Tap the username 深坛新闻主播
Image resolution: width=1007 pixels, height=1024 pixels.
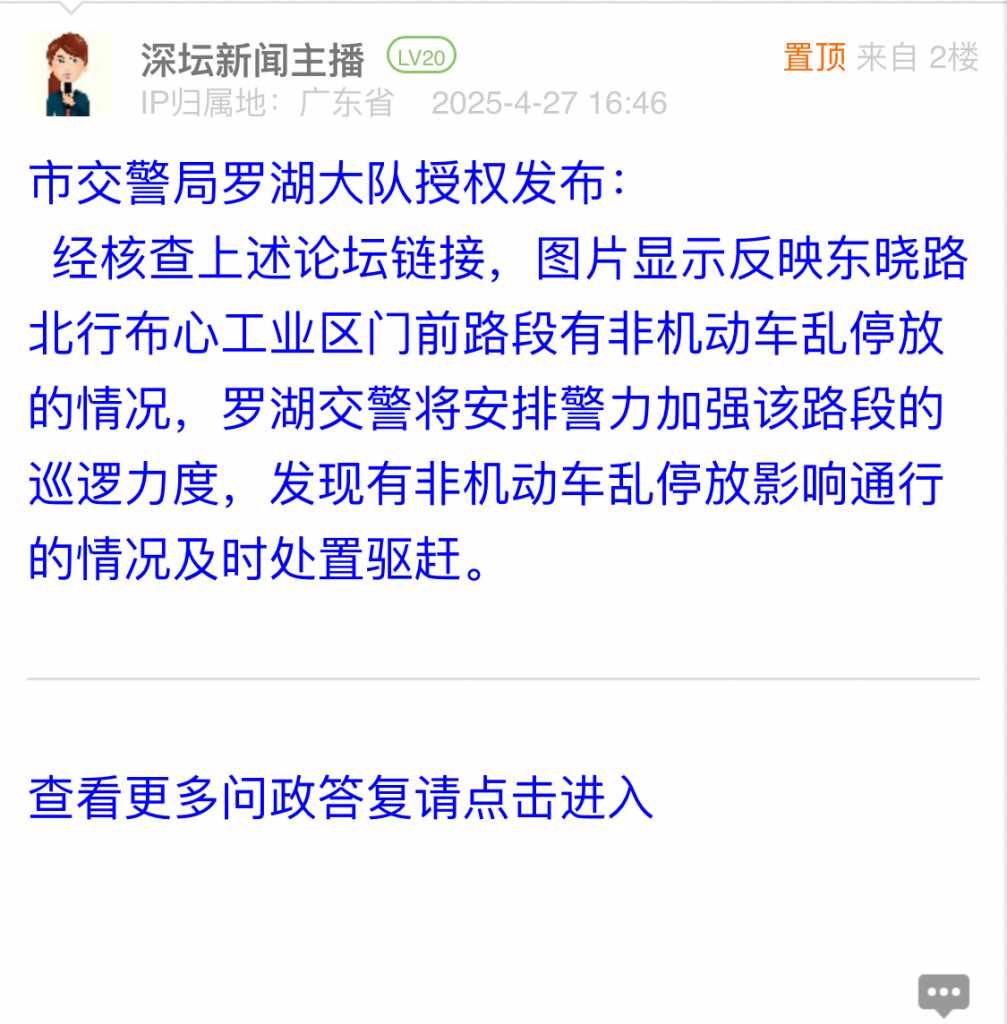coord(252,60)
